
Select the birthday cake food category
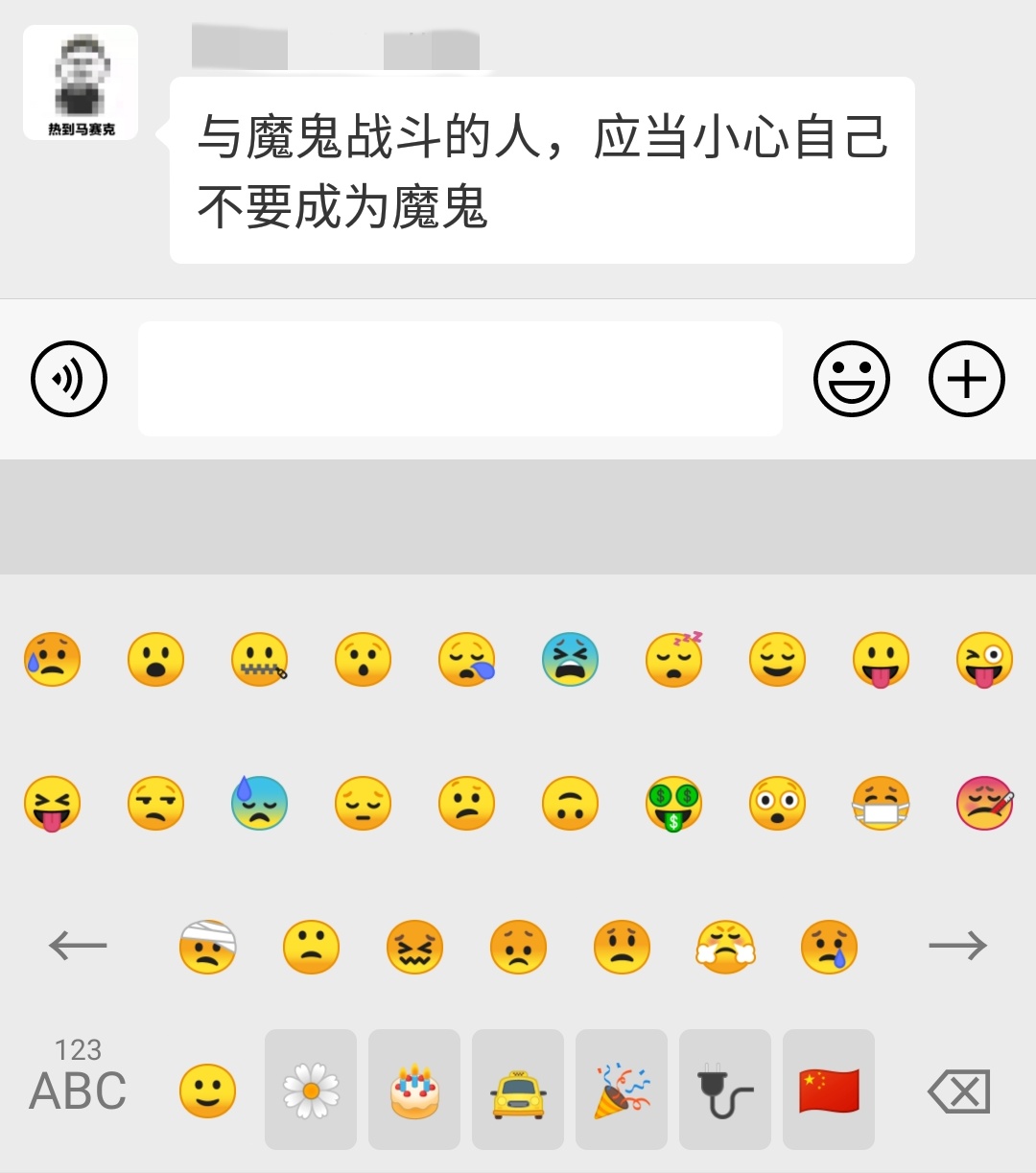[414, 1091]
